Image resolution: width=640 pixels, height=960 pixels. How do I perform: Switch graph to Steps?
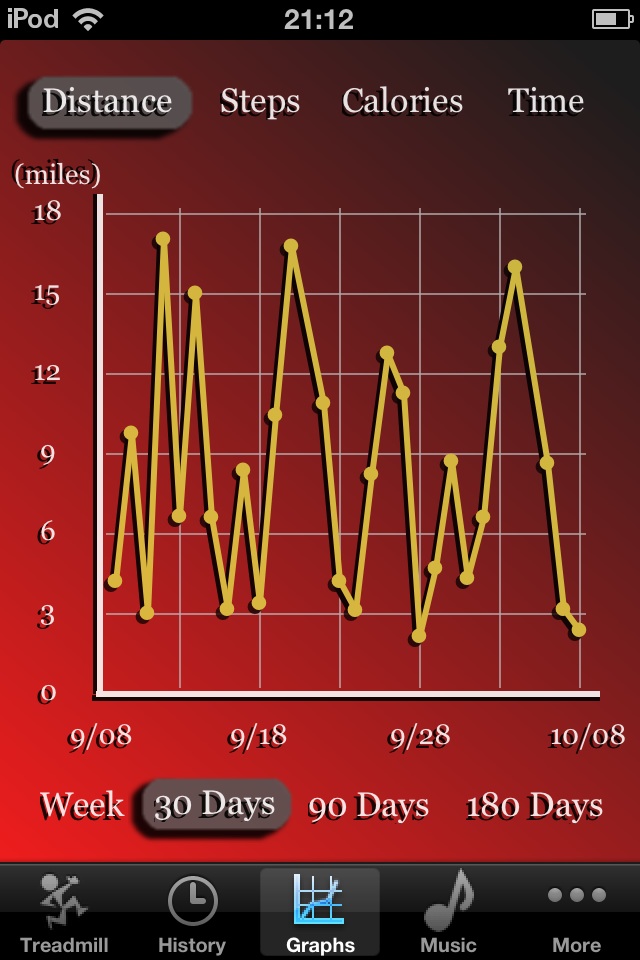pos(260,102)
